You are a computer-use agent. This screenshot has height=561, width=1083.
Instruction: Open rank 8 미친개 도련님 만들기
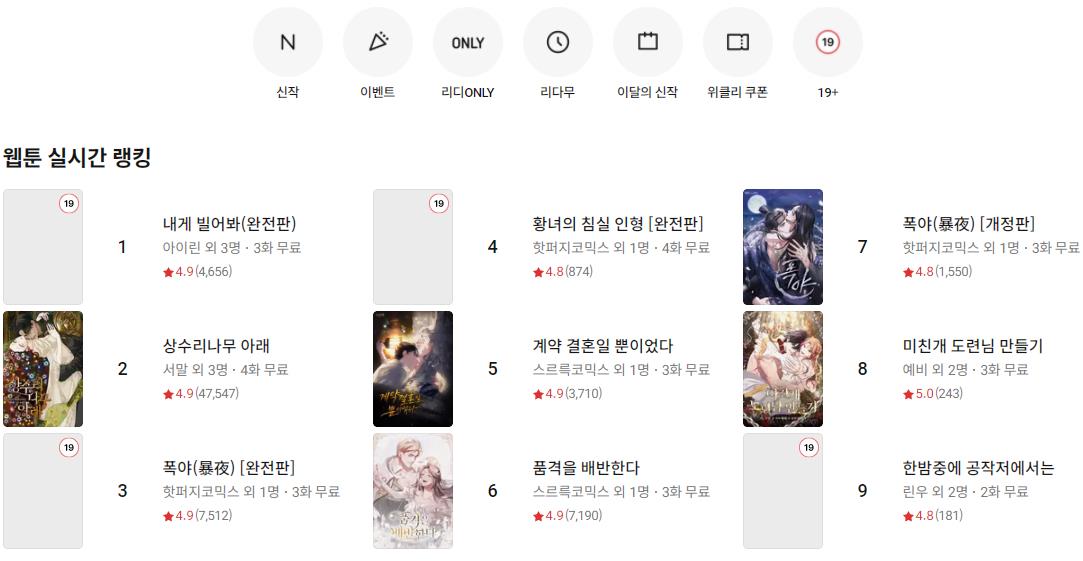pos(972,346)
